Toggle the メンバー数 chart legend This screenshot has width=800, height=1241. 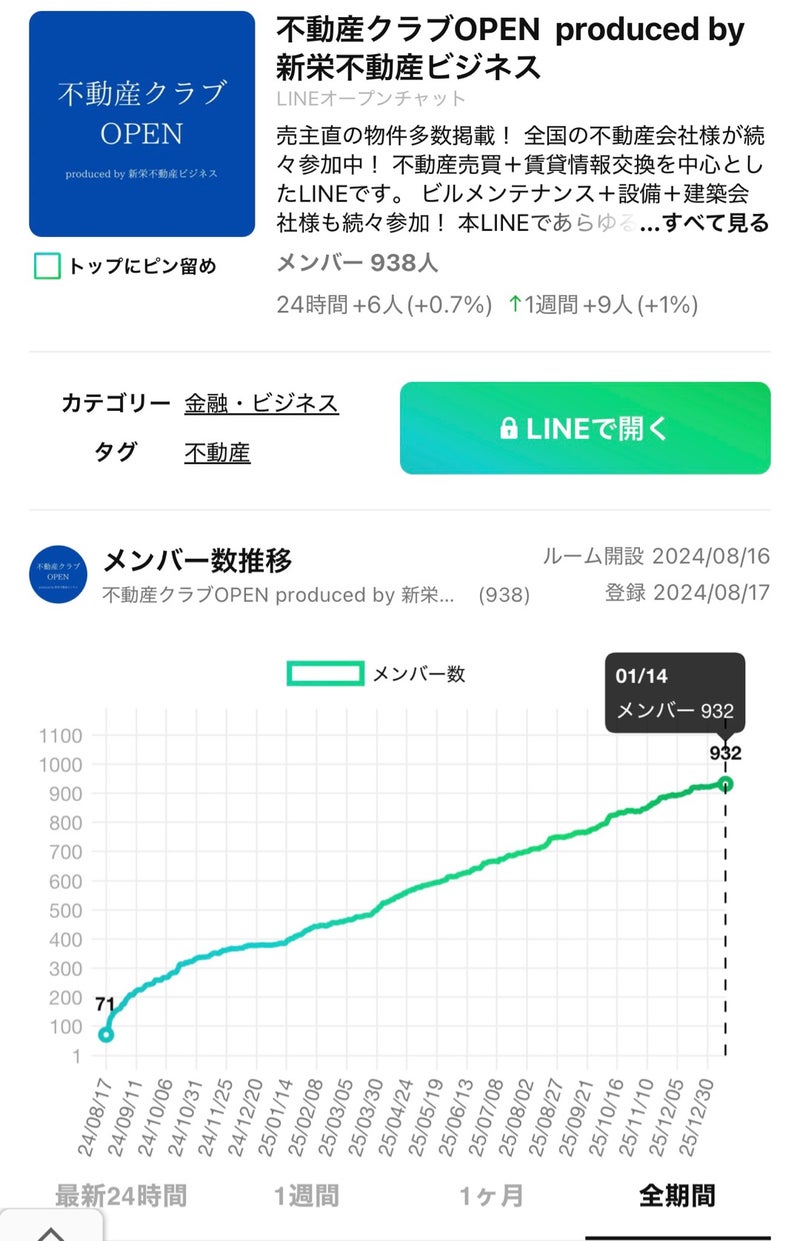(x=376, y=674)
